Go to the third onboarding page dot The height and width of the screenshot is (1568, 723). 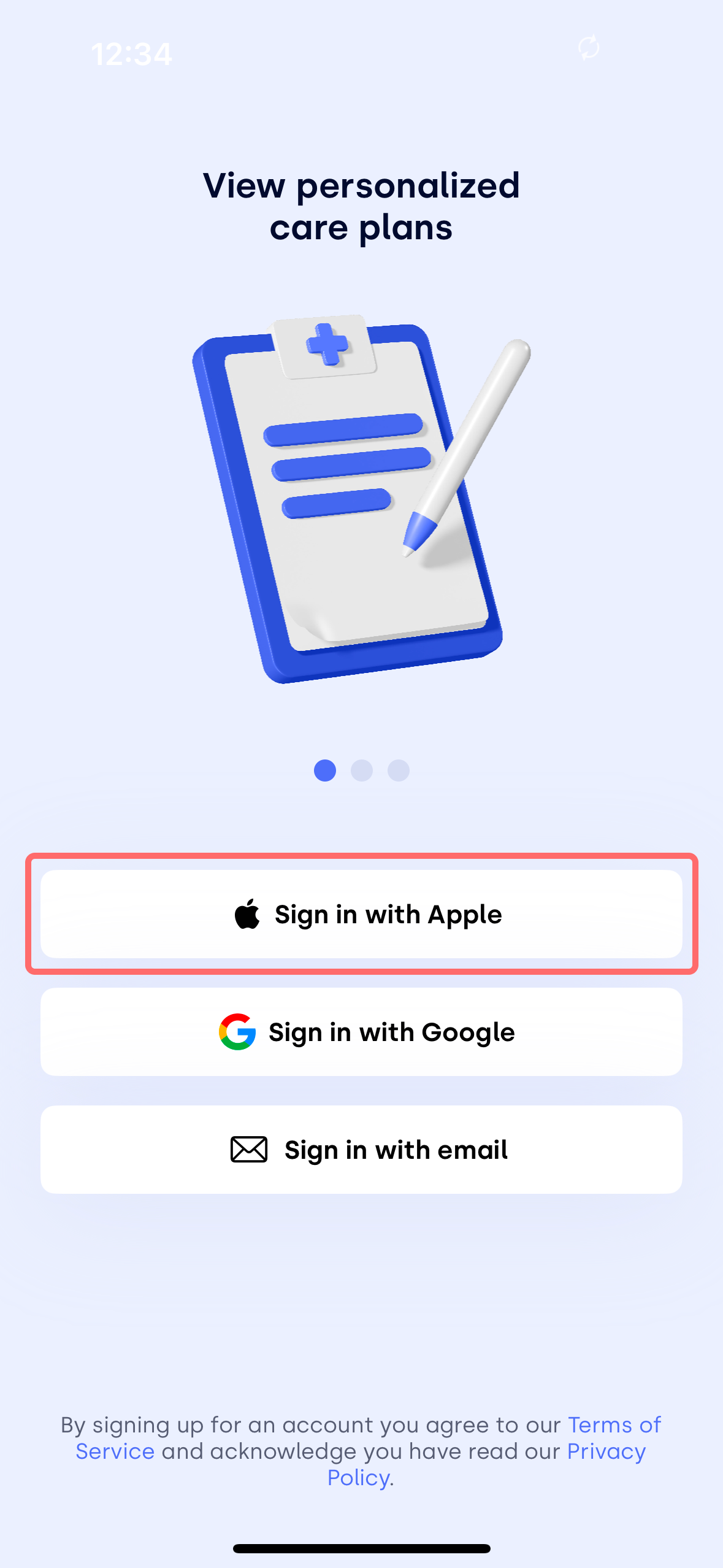(x=399, y=771)
